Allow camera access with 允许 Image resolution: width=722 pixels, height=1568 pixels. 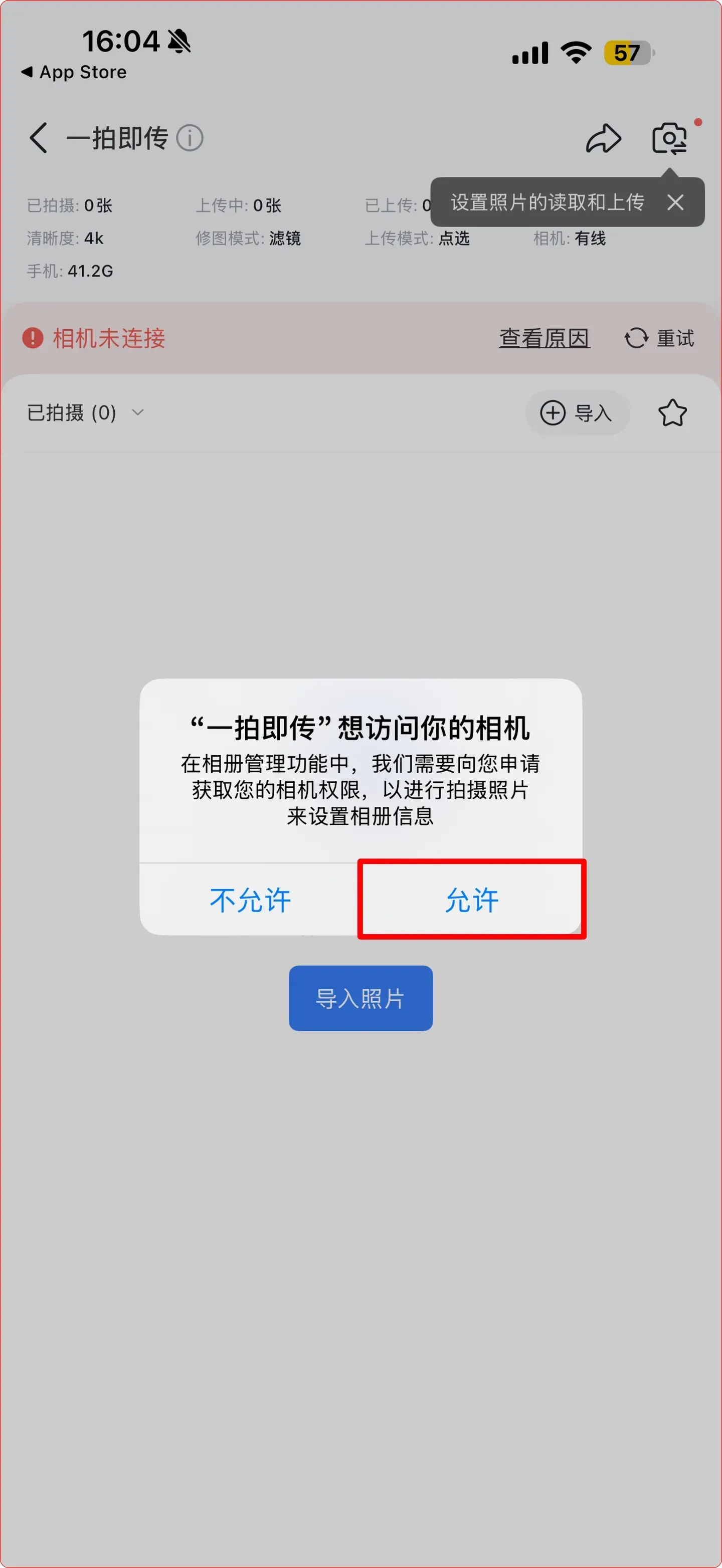(471, 900)
